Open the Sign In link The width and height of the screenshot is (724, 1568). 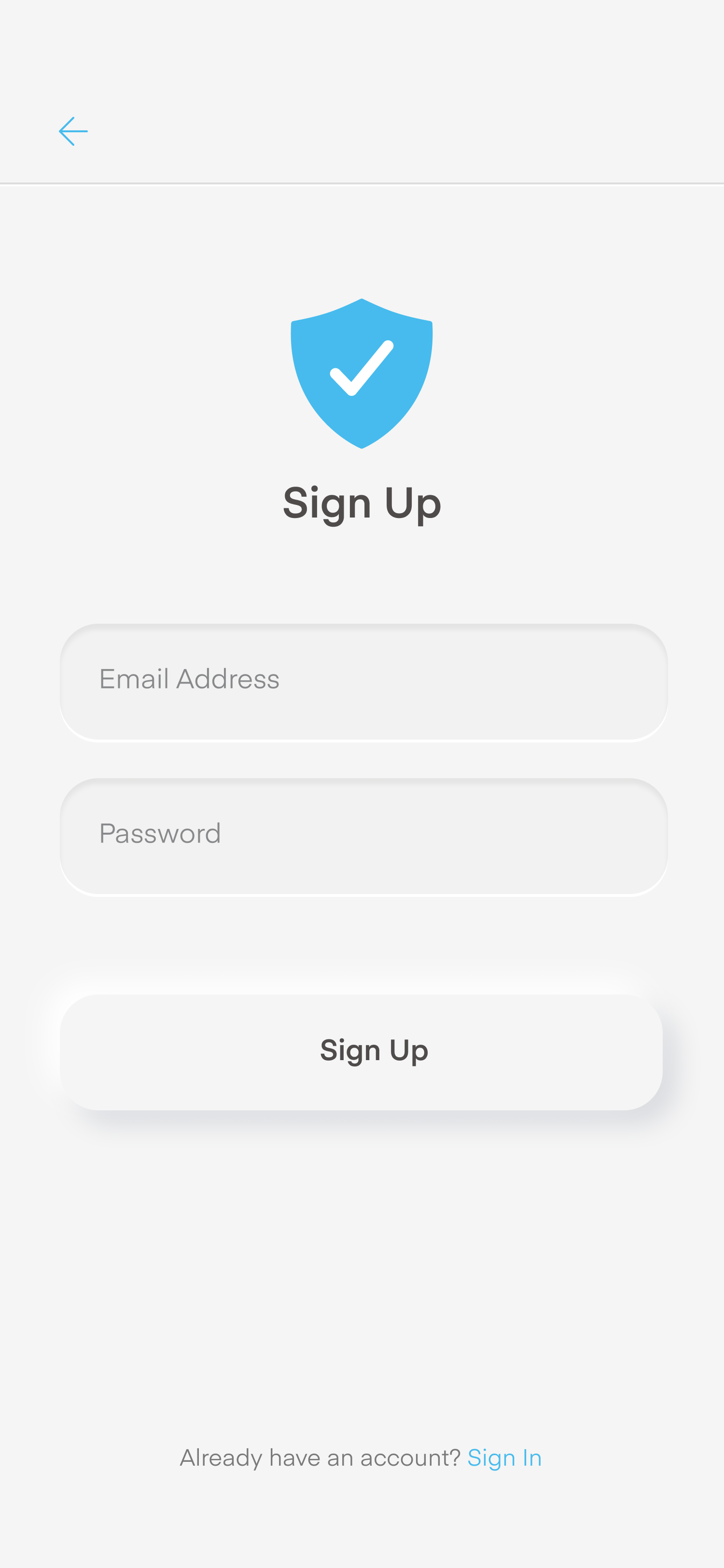click(504, 1458)
